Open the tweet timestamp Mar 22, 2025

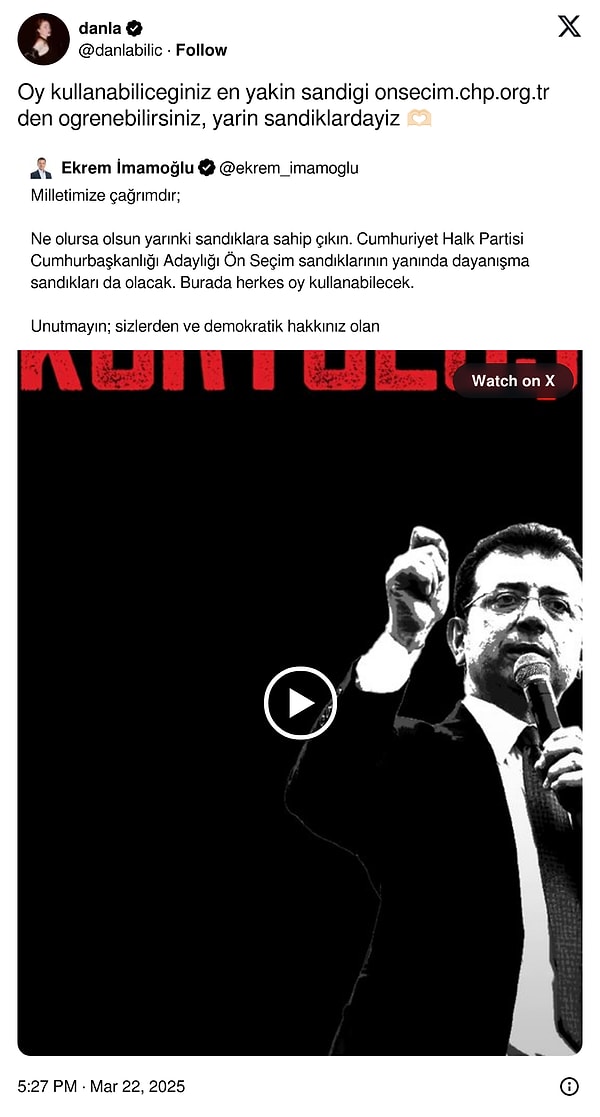tap(101, 1086)
